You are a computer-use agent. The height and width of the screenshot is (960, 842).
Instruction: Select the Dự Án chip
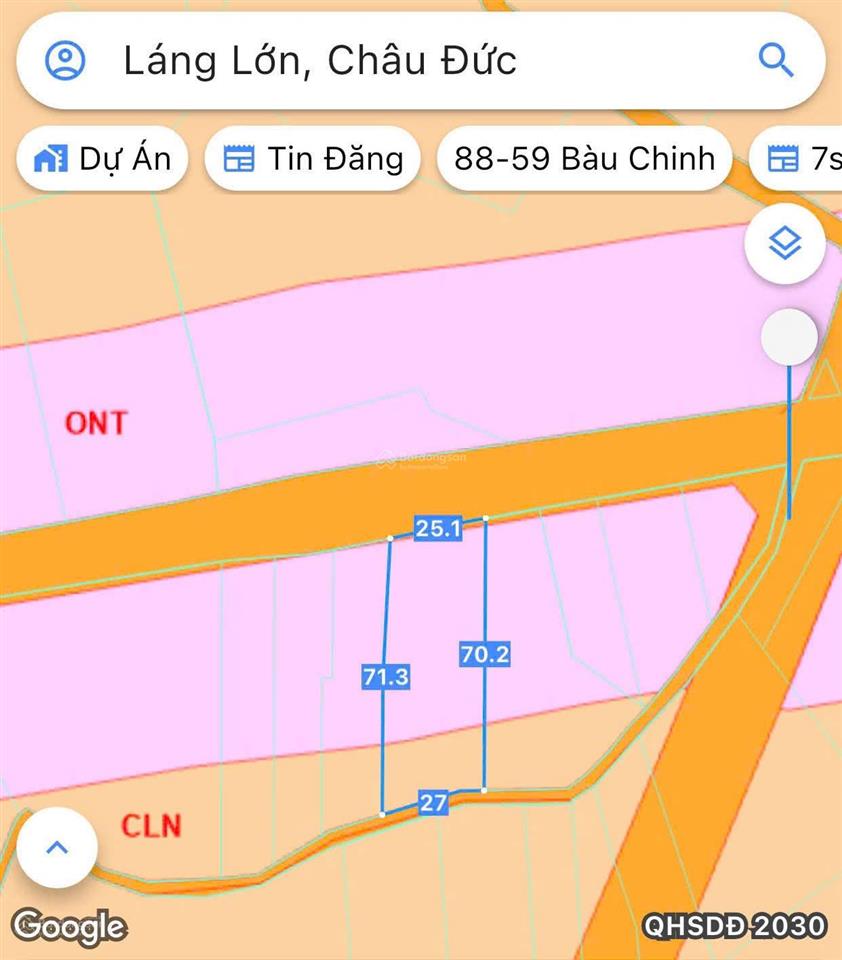[x=103, y=158]
